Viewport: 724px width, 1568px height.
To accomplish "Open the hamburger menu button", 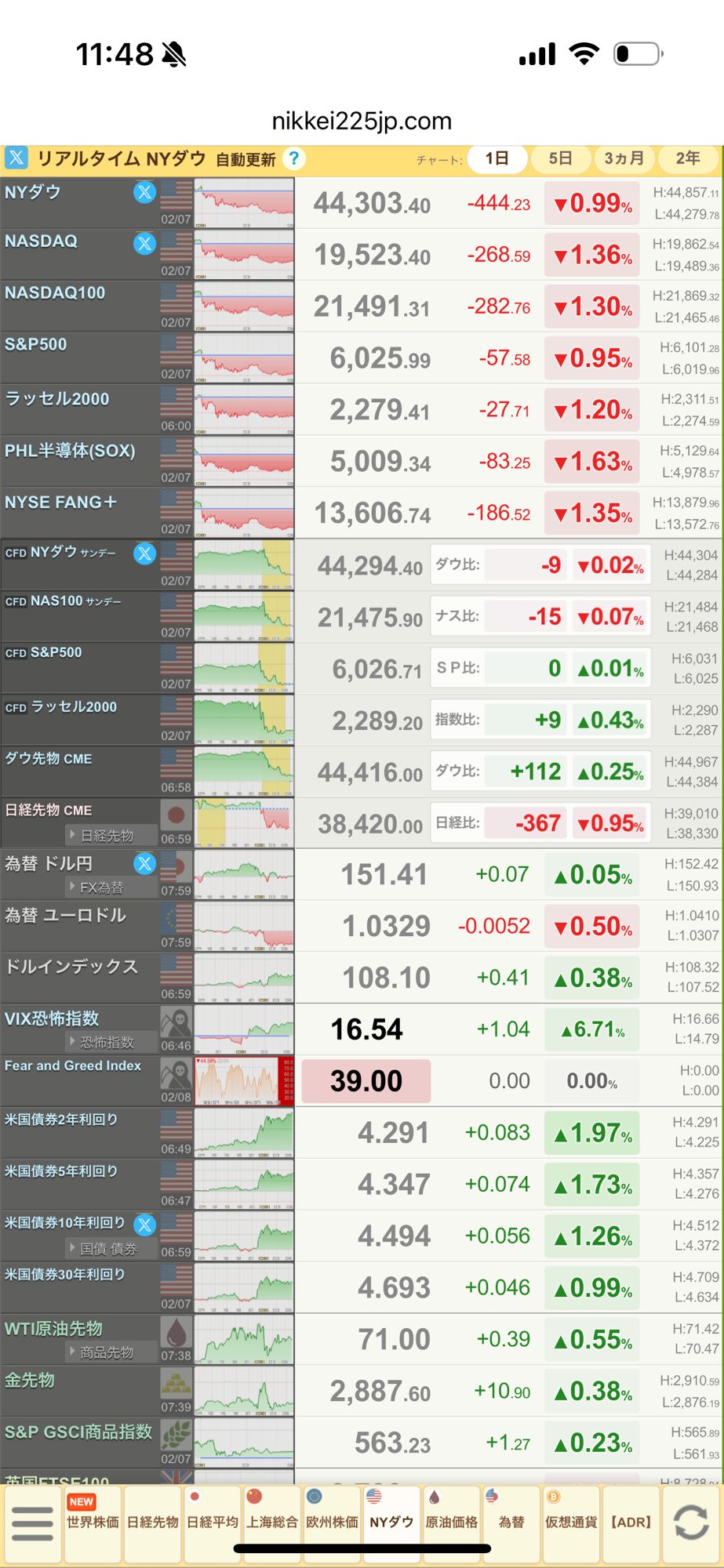I will pyautogui.click(x=33, y=1523).
